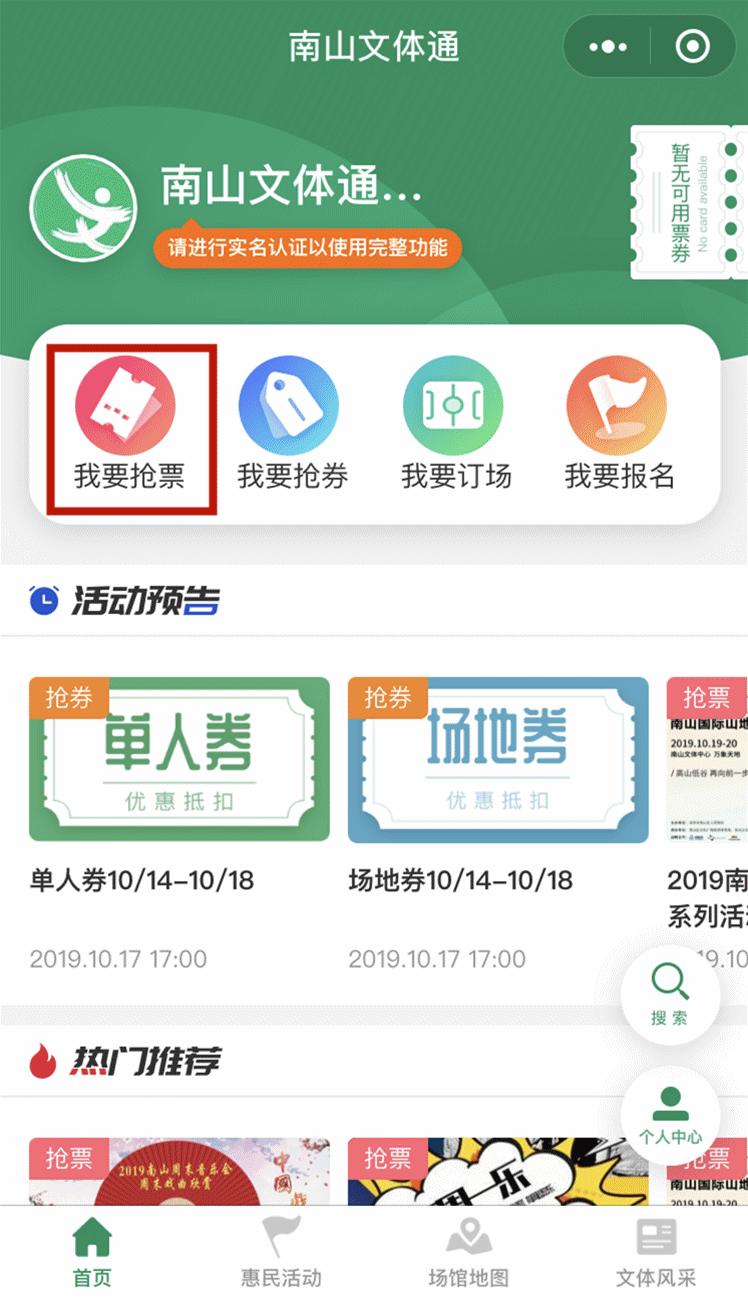Open the no-available-coupons ticket card
The image size is (748, 1300).
click(688, 202)
